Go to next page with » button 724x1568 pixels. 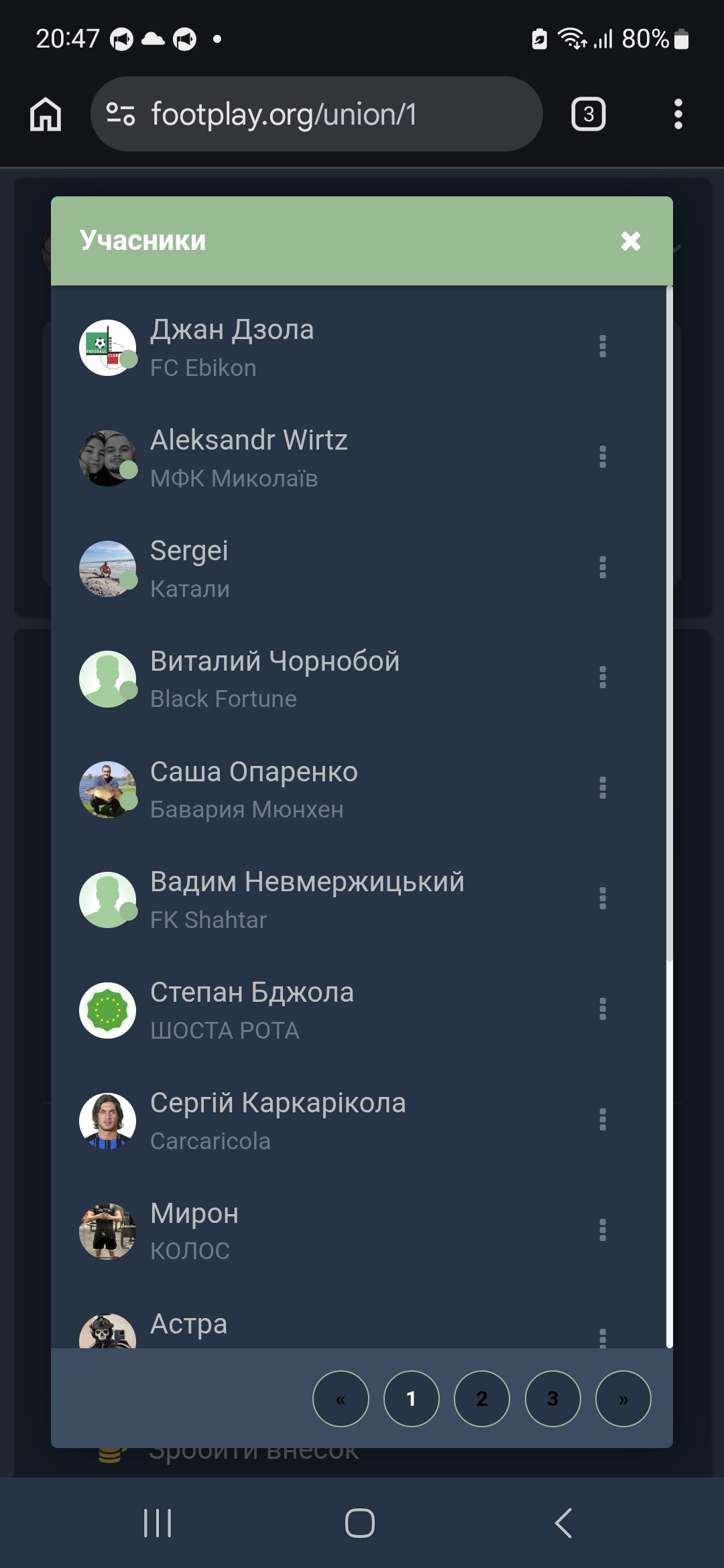pyautogui.click(x=623, y=1398)
